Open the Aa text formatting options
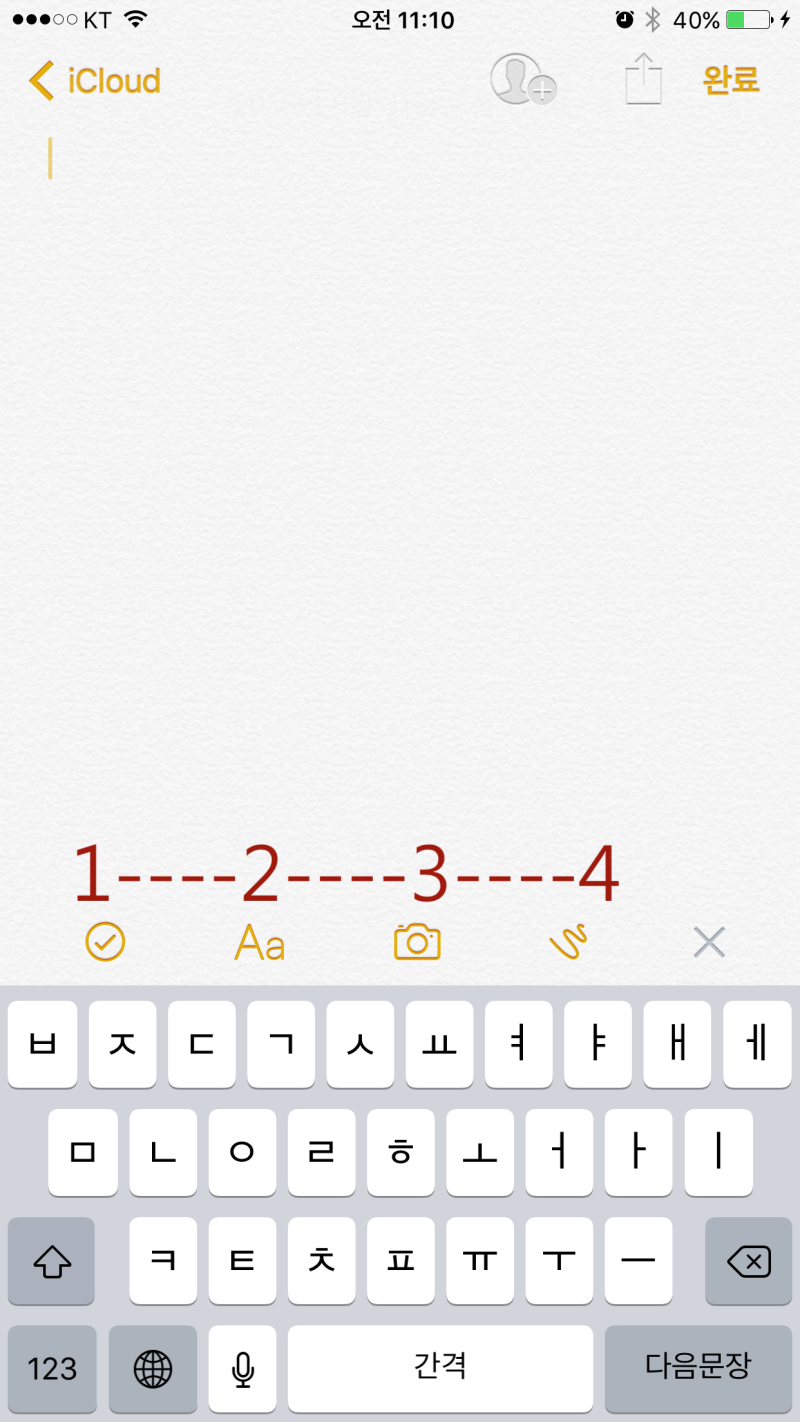Screen dimensions: 800x1422 260,943
